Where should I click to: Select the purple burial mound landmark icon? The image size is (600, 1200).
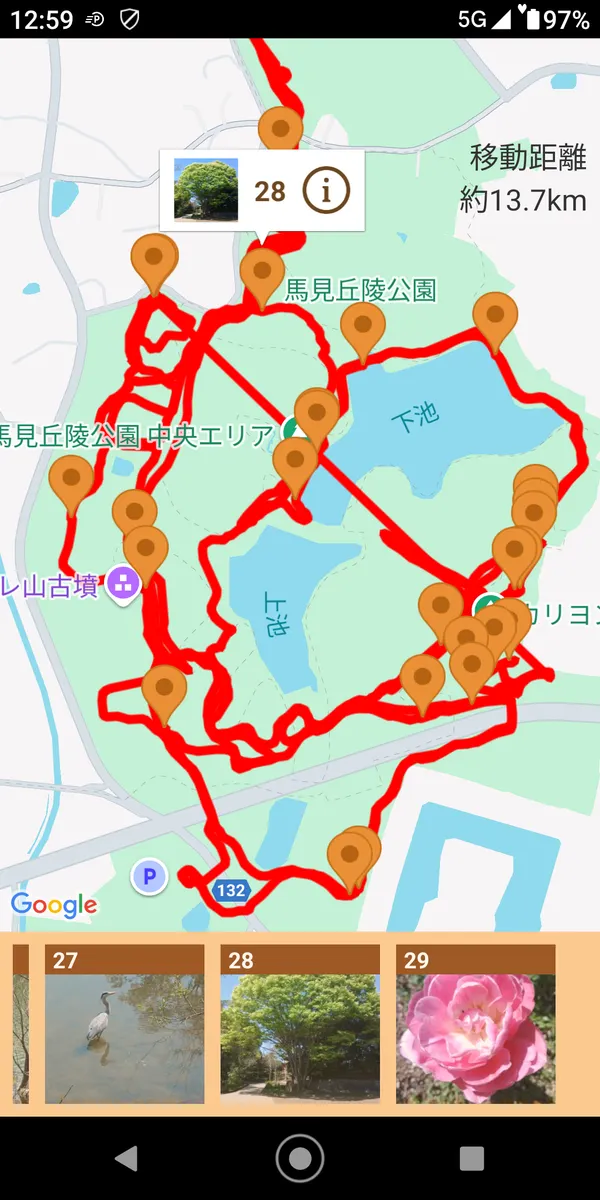pyautogui.click(x=124, y=583)
